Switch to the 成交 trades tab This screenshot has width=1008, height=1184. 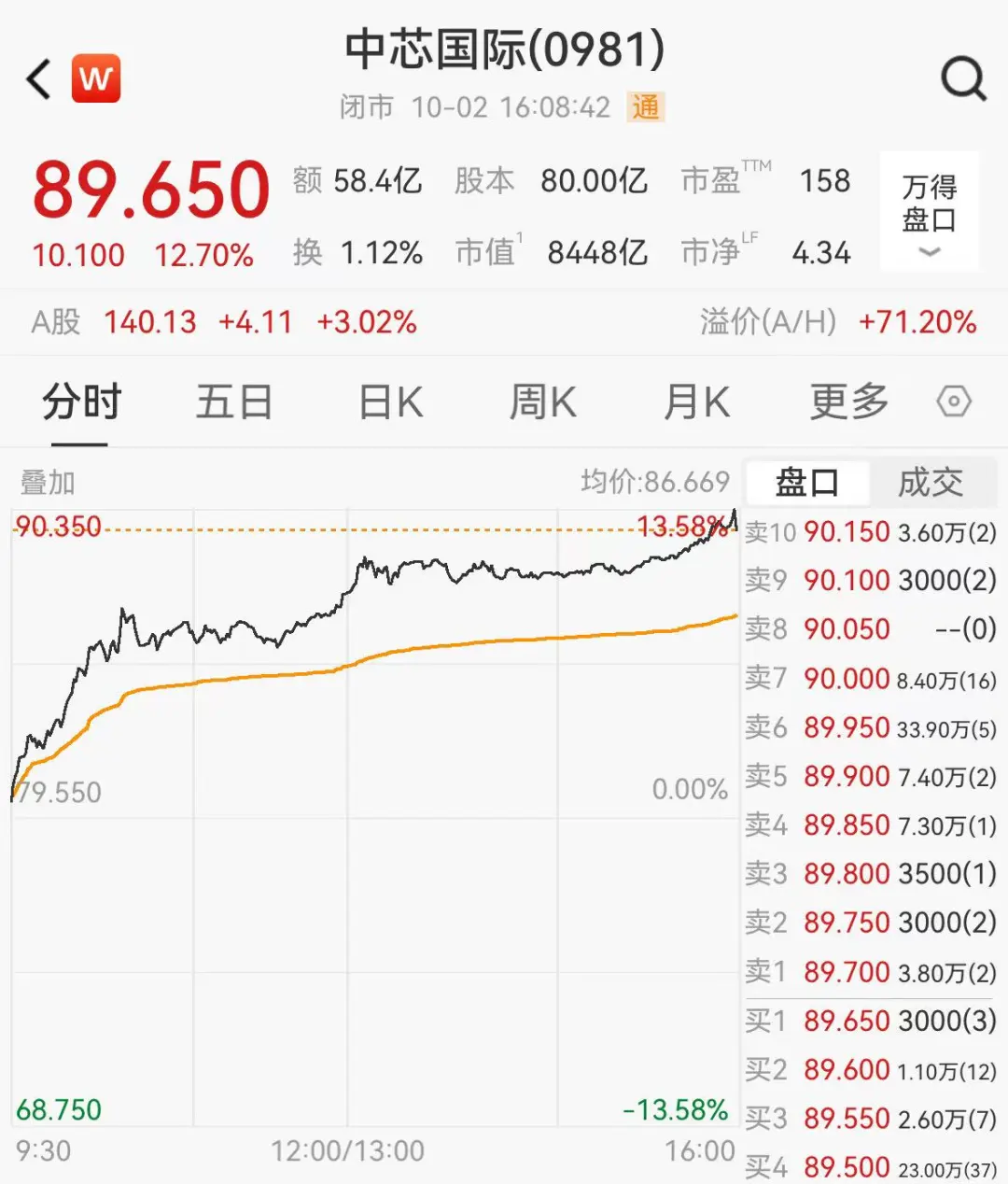click(931, 483)
